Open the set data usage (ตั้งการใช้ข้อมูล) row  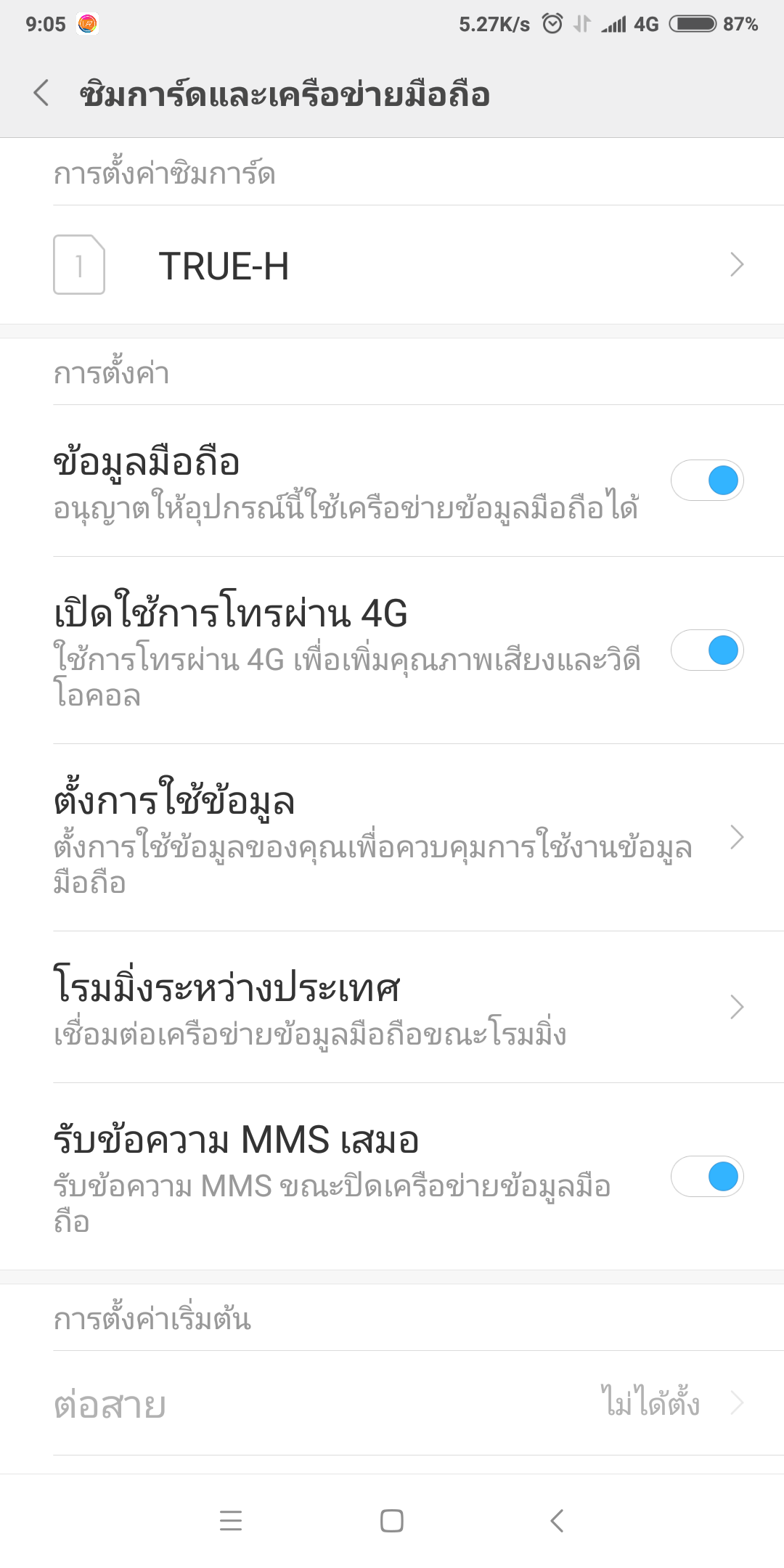(x=392, y=838)
